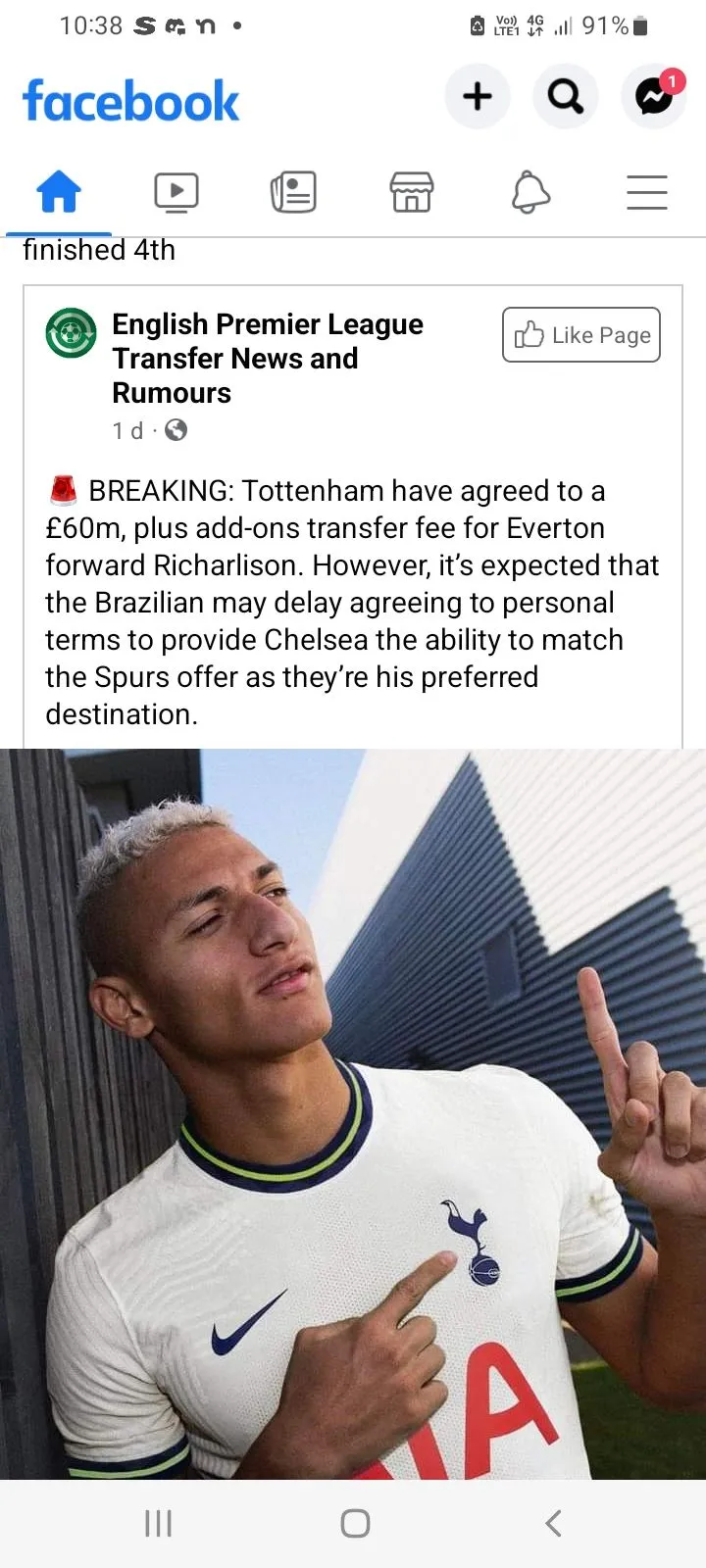Like the English Premier League Transfer News page
The height and width of the screenshot is (1568, 706).
click(581, 335)
